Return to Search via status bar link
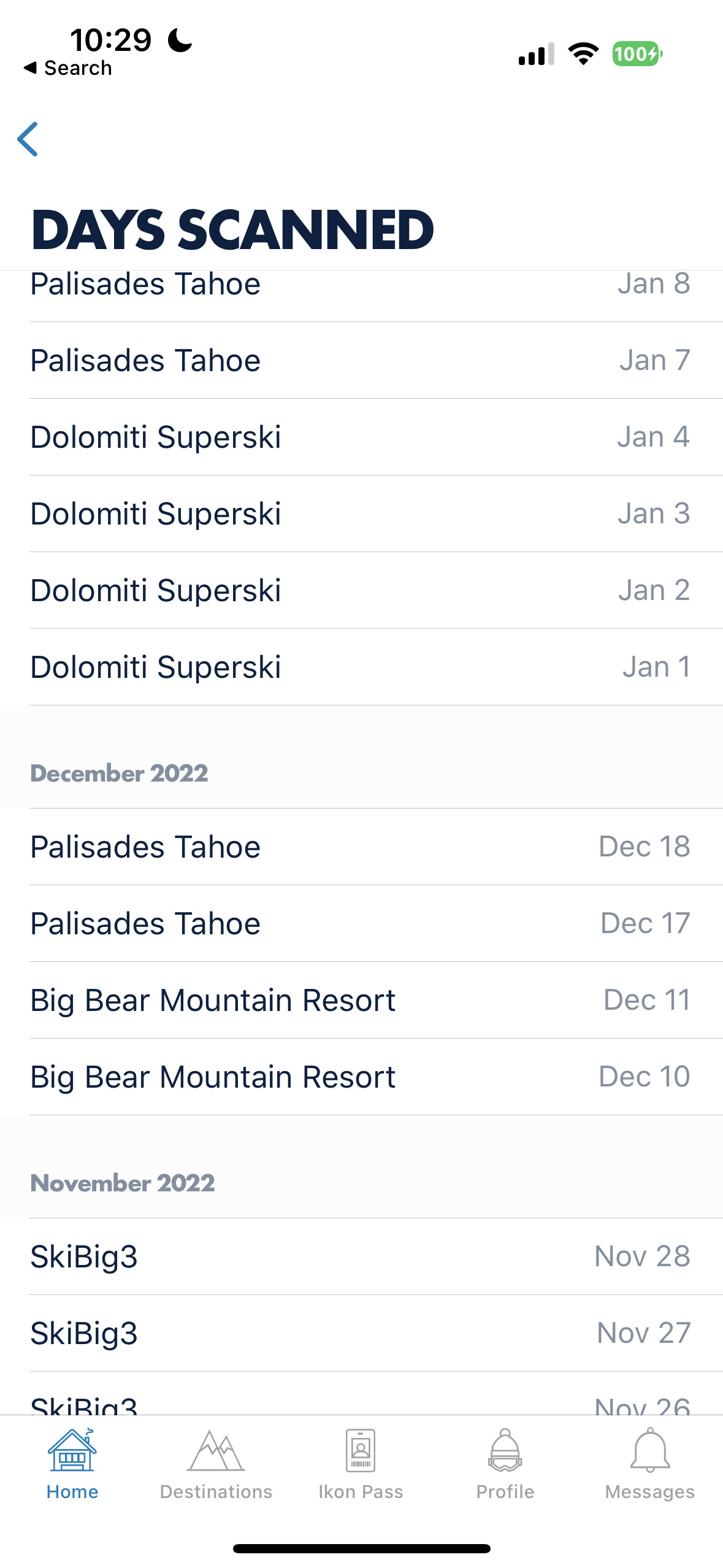Screen dimensions: 723x1568 pos(67,68)
